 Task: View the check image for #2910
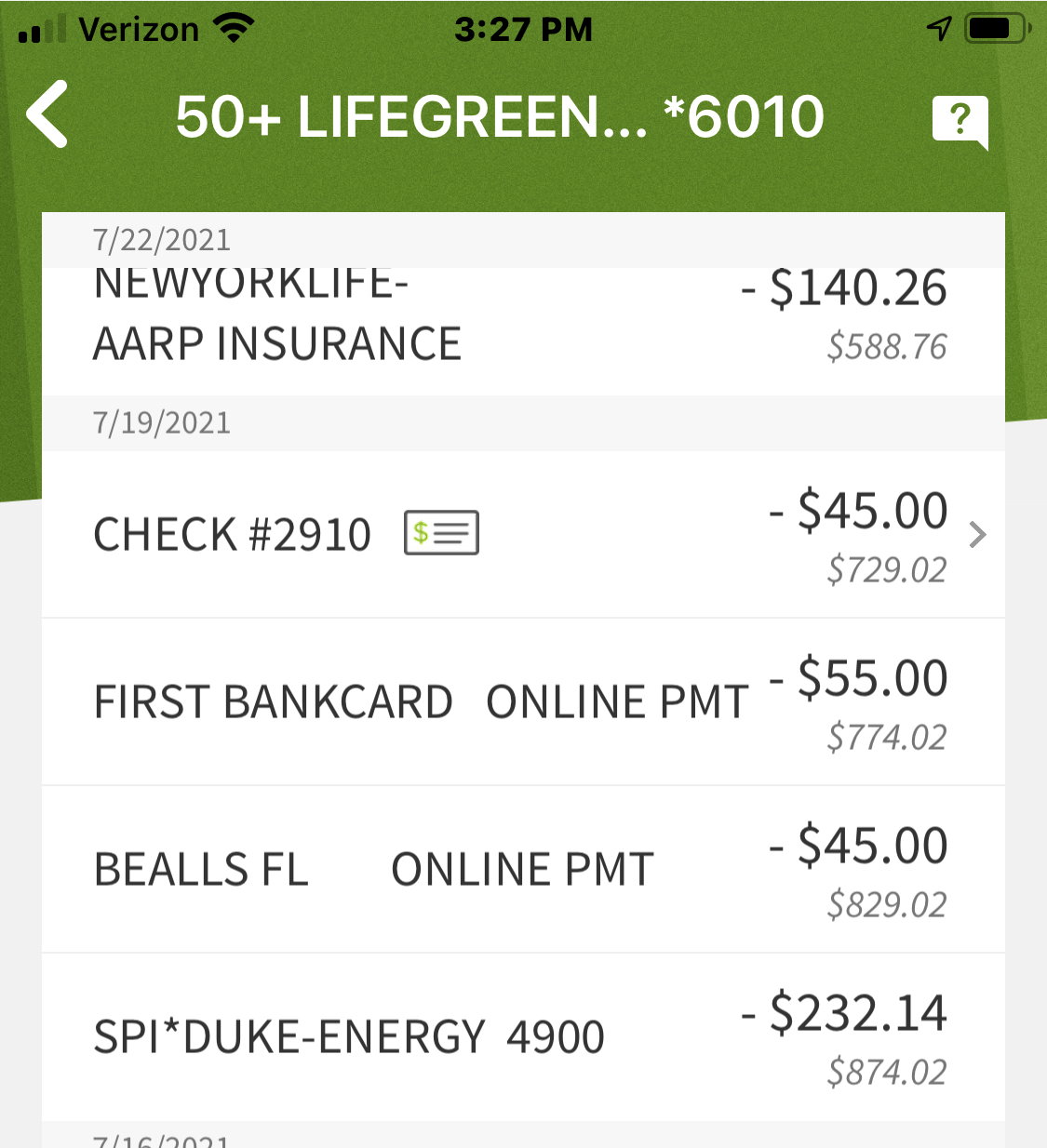point(441,533)
